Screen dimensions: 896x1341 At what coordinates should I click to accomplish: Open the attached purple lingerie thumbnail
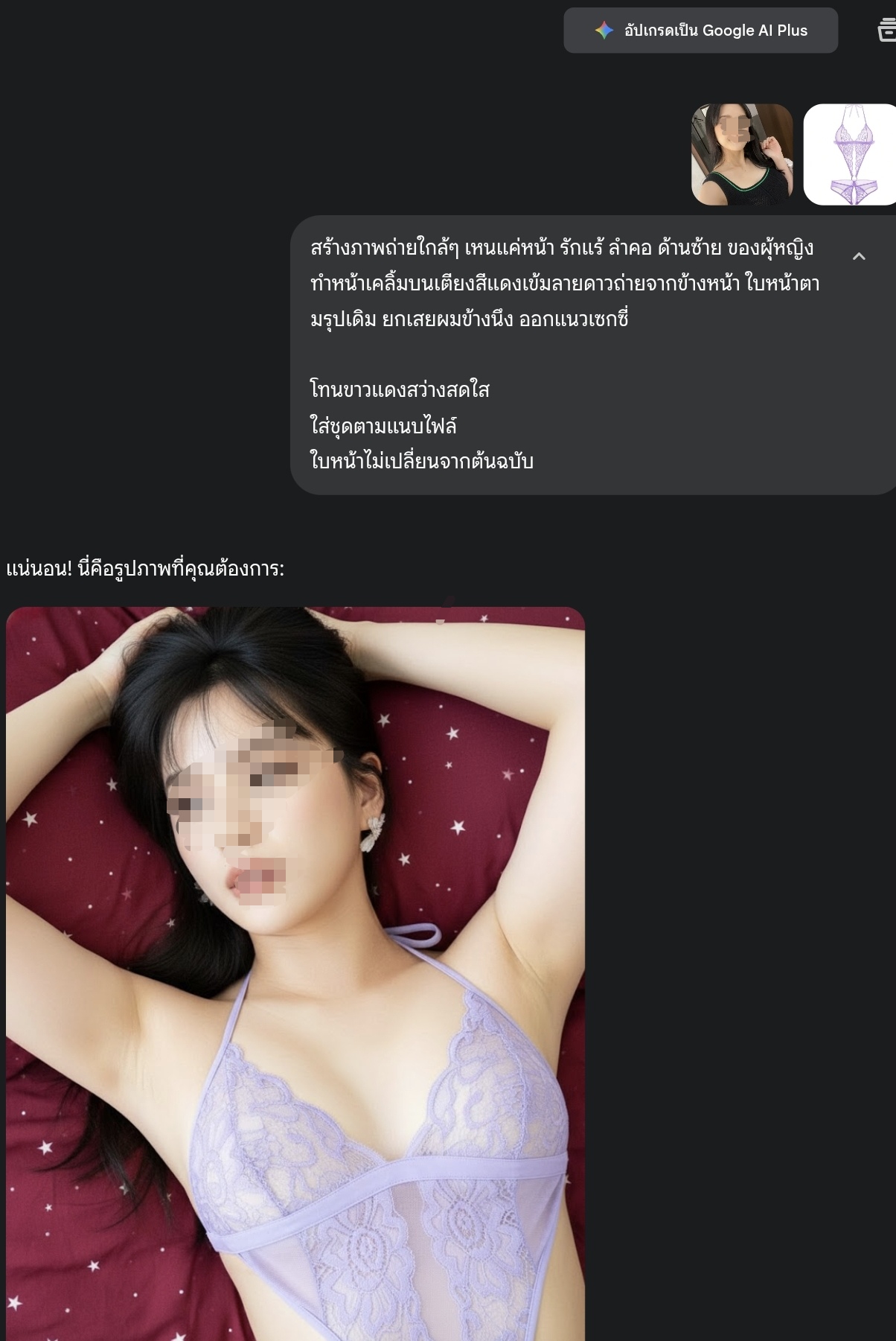[x=850, y=154]
